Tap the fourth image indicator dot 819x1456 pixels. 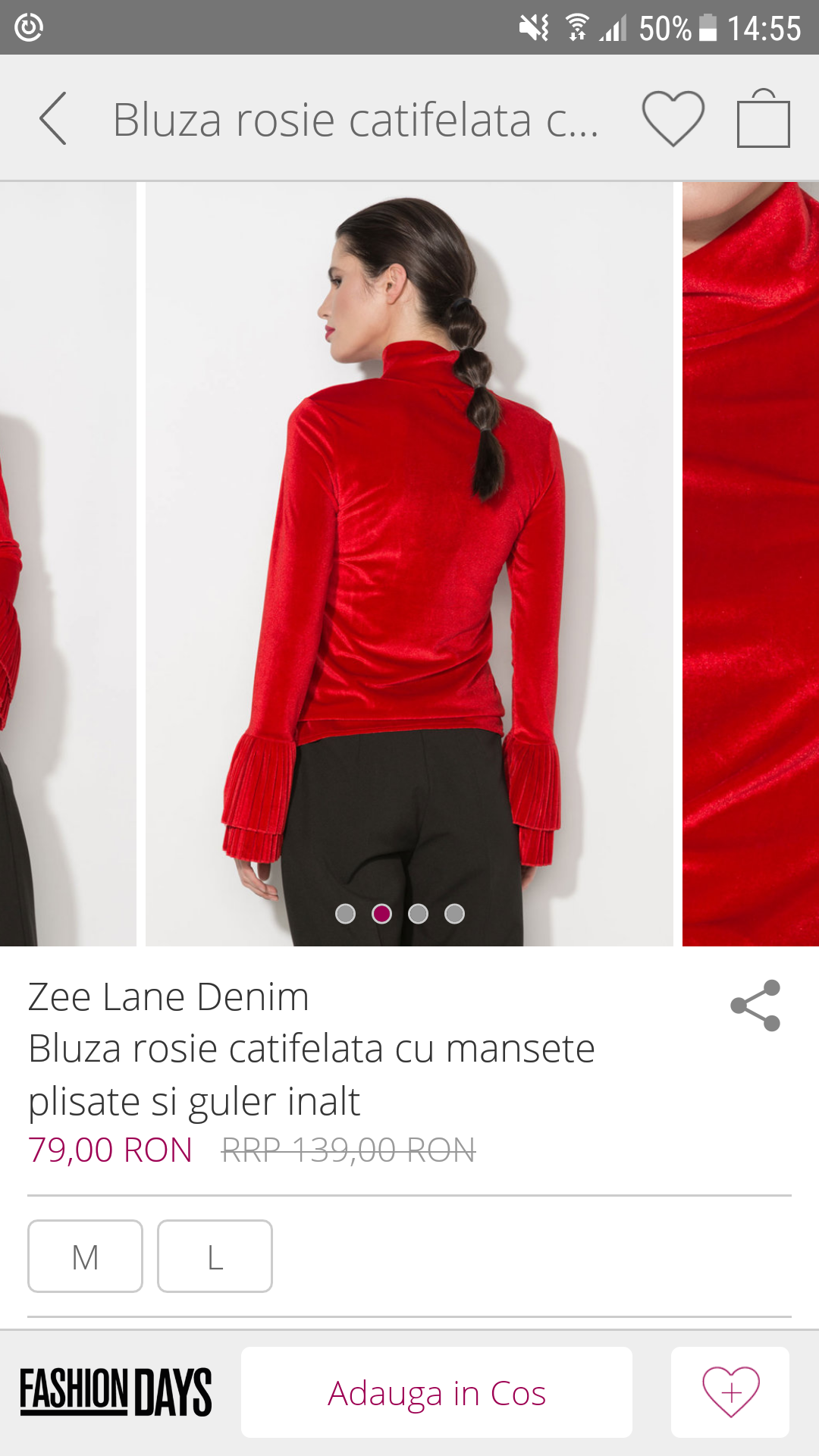454,914
